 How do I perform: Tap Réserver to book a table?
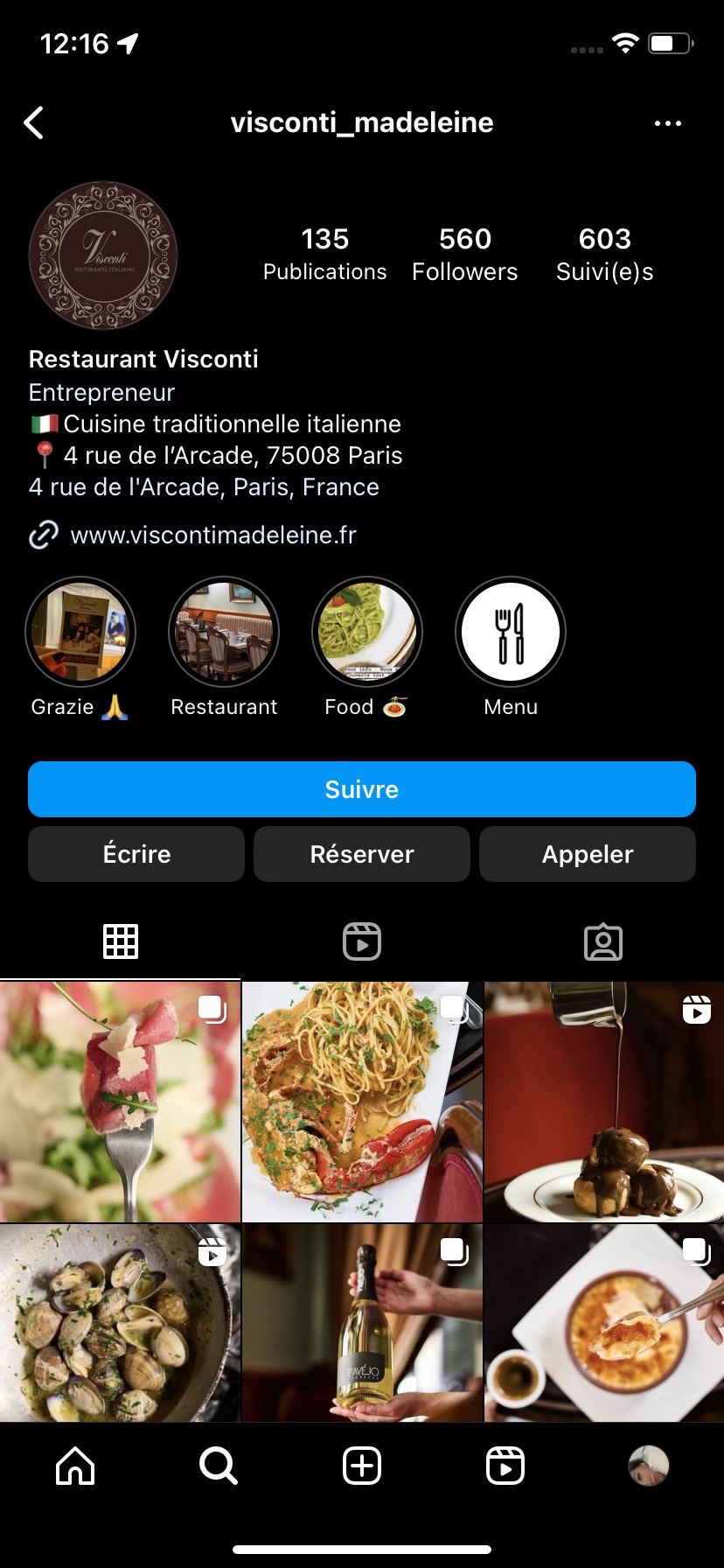[362, 854]
